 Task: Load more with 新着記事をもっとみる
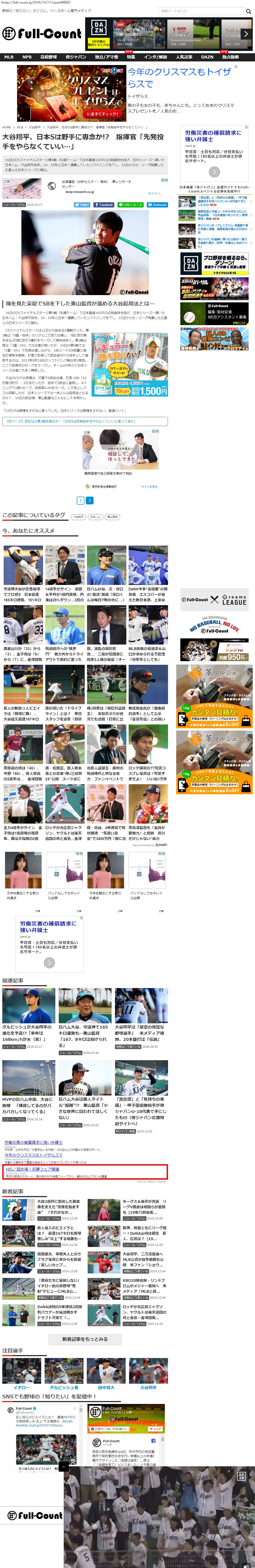pyautogui.click(x=85, y=1339)
